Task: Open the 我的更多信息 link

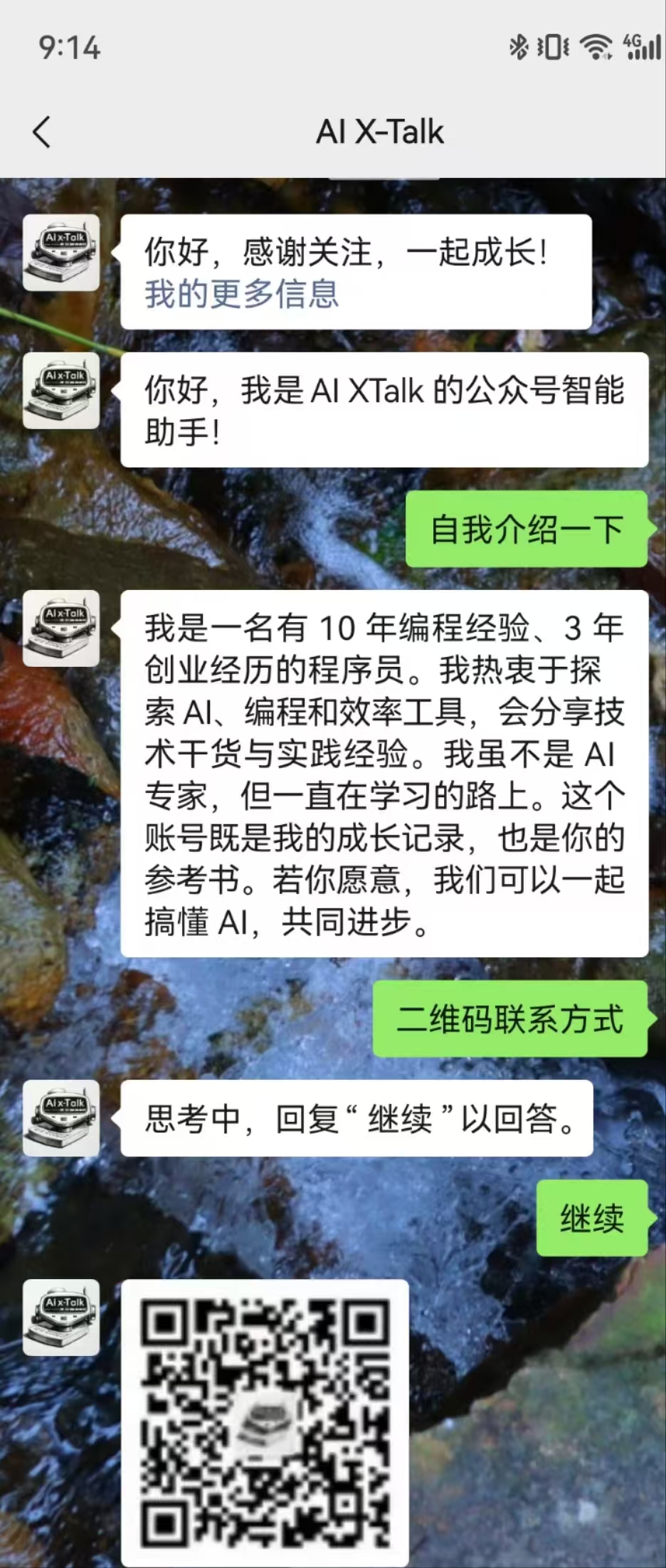Action: 242,294
